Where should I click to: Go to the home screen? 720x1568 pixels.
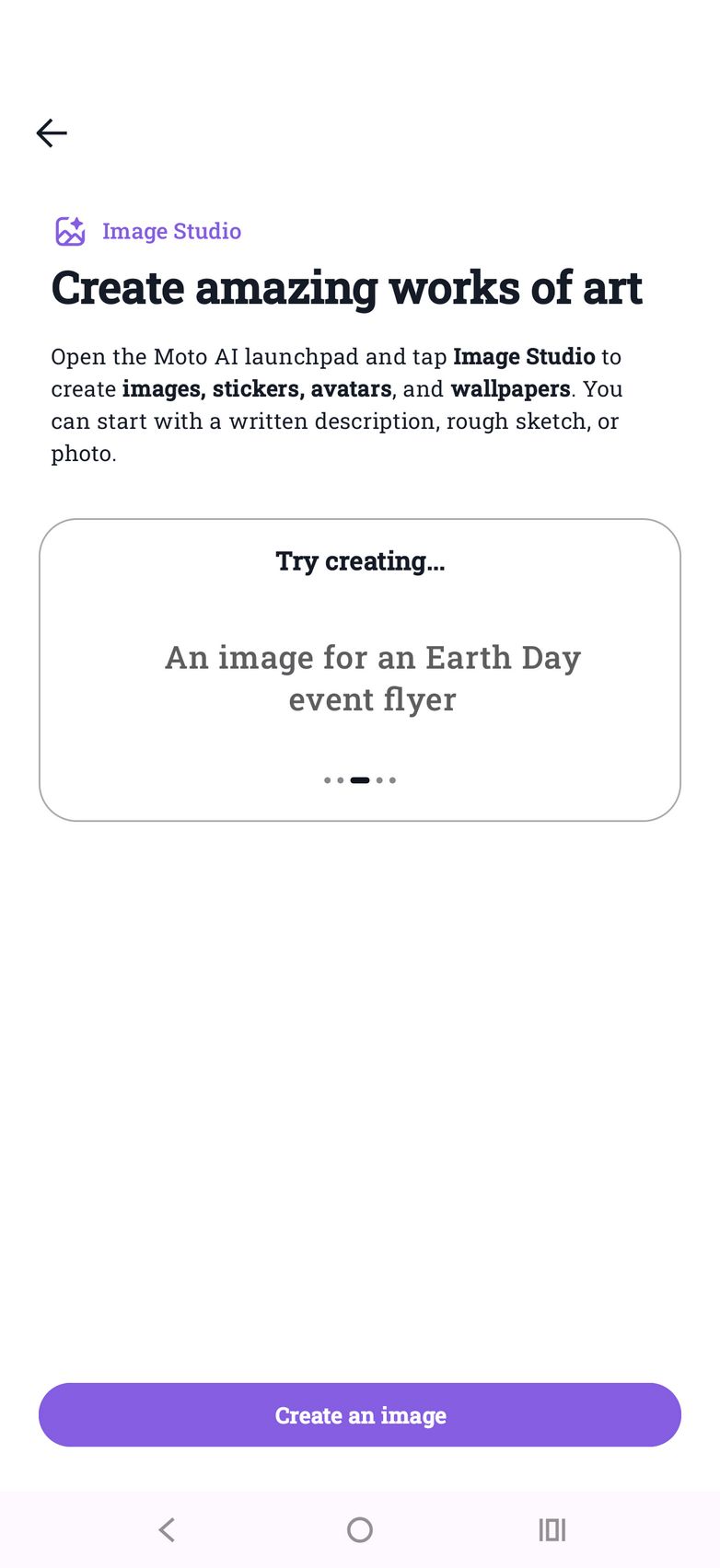(360, 1529)
